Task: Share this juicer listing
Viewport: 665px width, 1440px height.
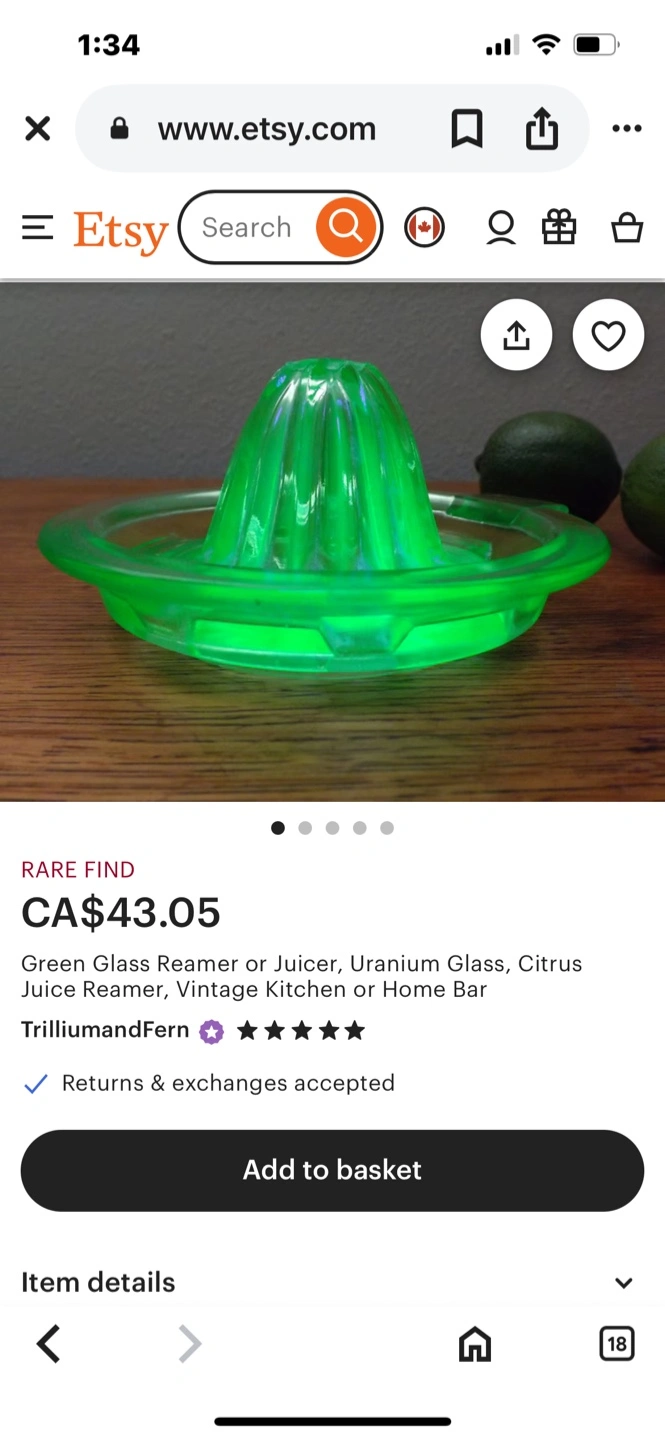Action: (x=516, y=336)
